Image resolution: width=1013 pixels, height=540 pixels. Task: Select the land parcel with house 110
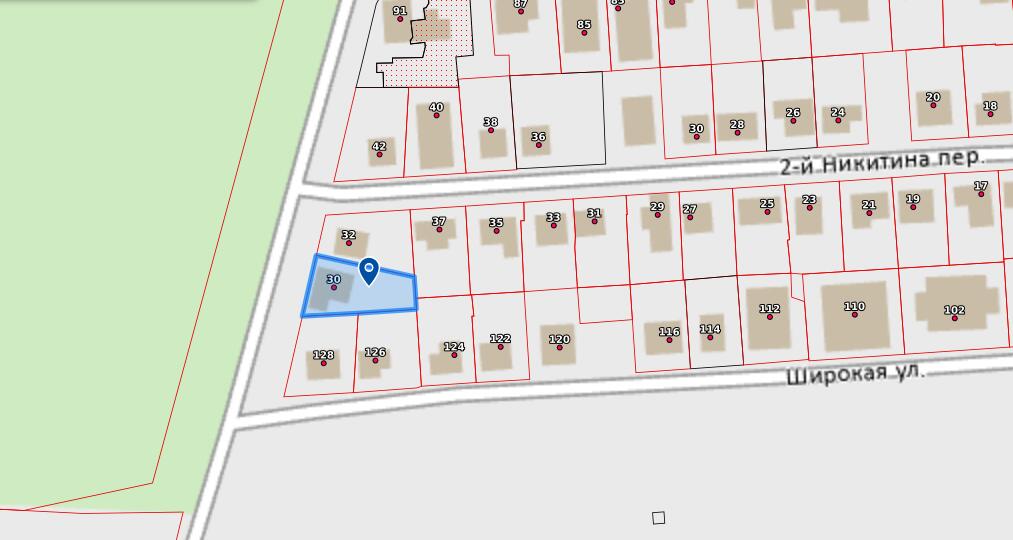point(853,315)
